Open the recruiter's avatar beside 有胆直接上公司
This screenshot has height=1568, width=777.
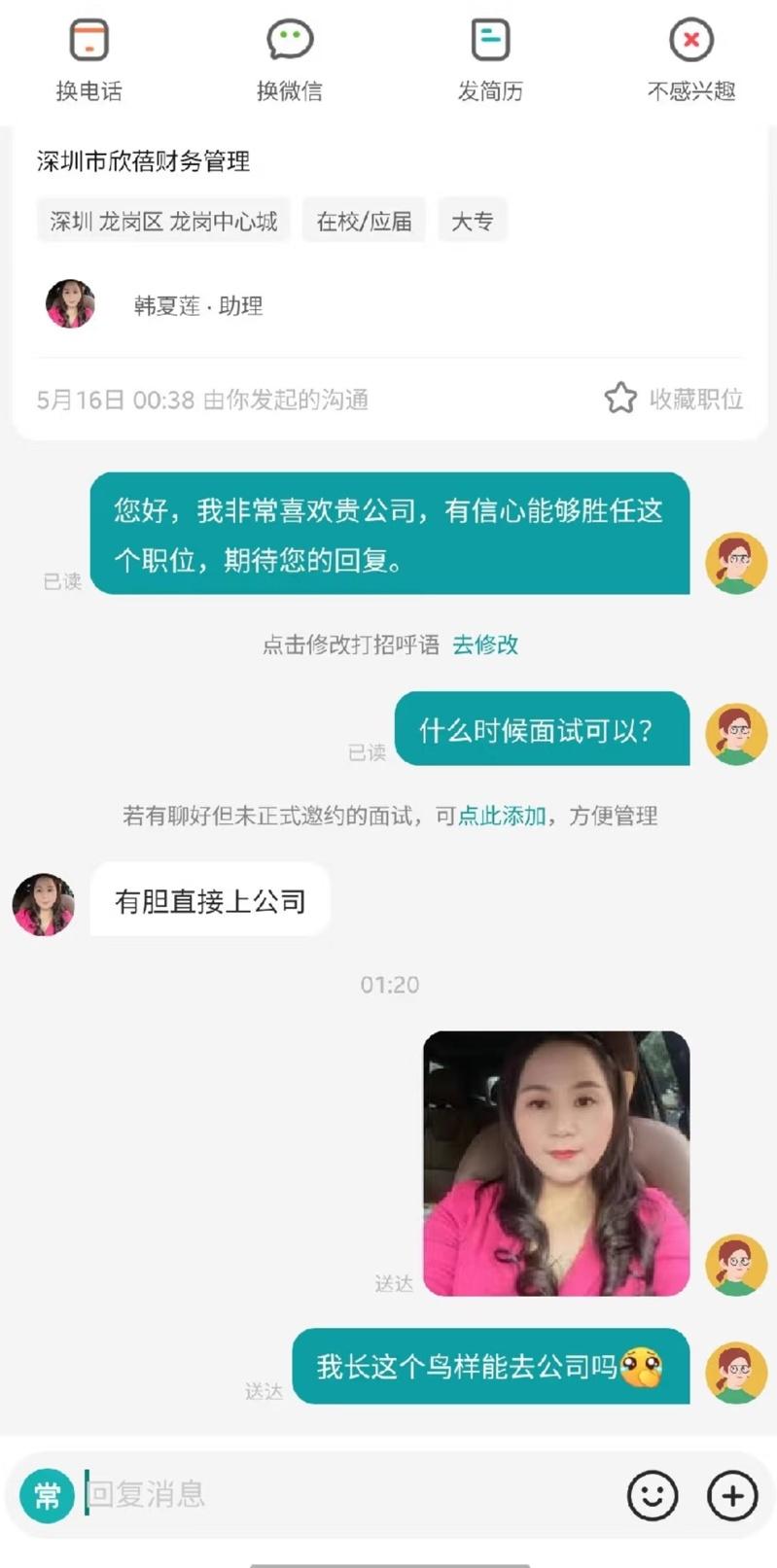click(x=43, y=904)
